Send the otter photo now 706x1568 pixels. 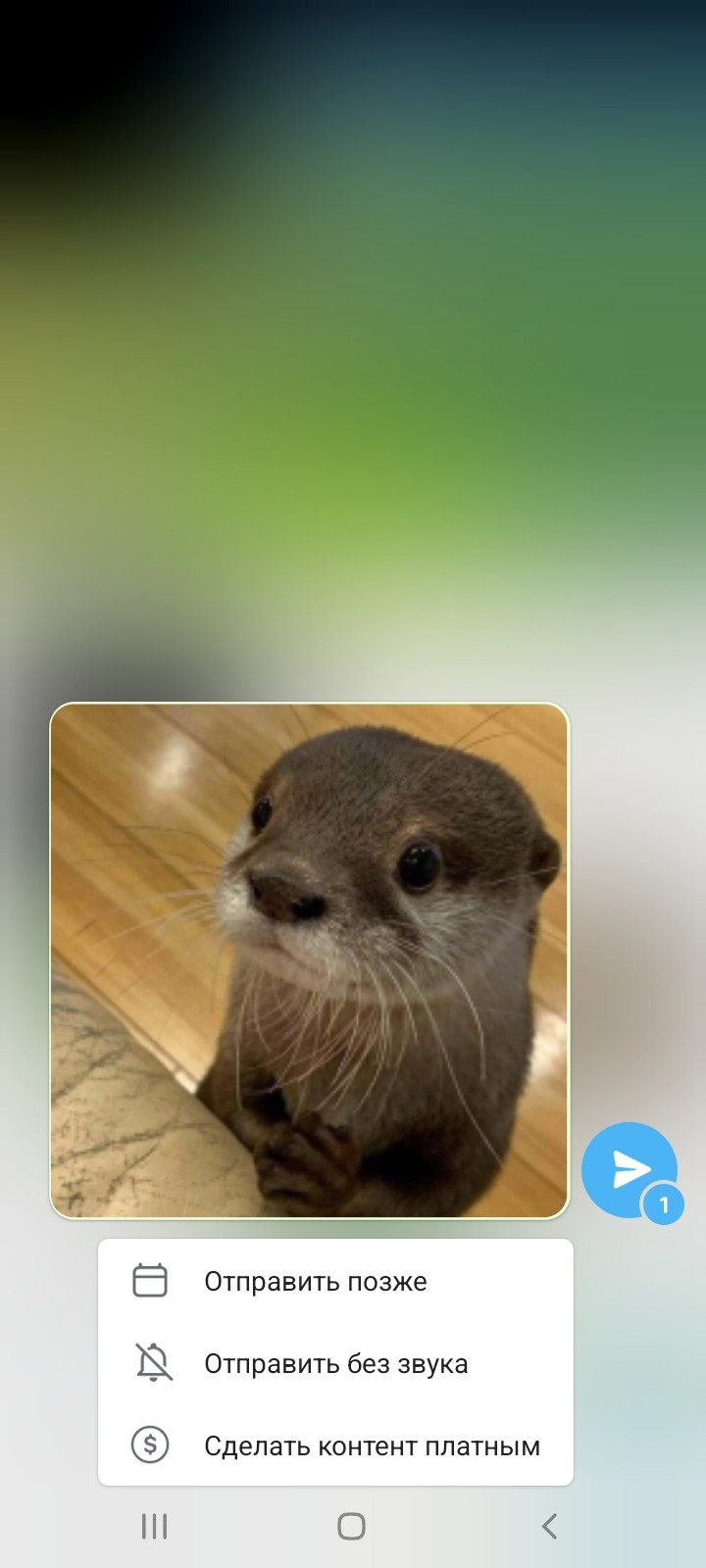pos(629,1169)
